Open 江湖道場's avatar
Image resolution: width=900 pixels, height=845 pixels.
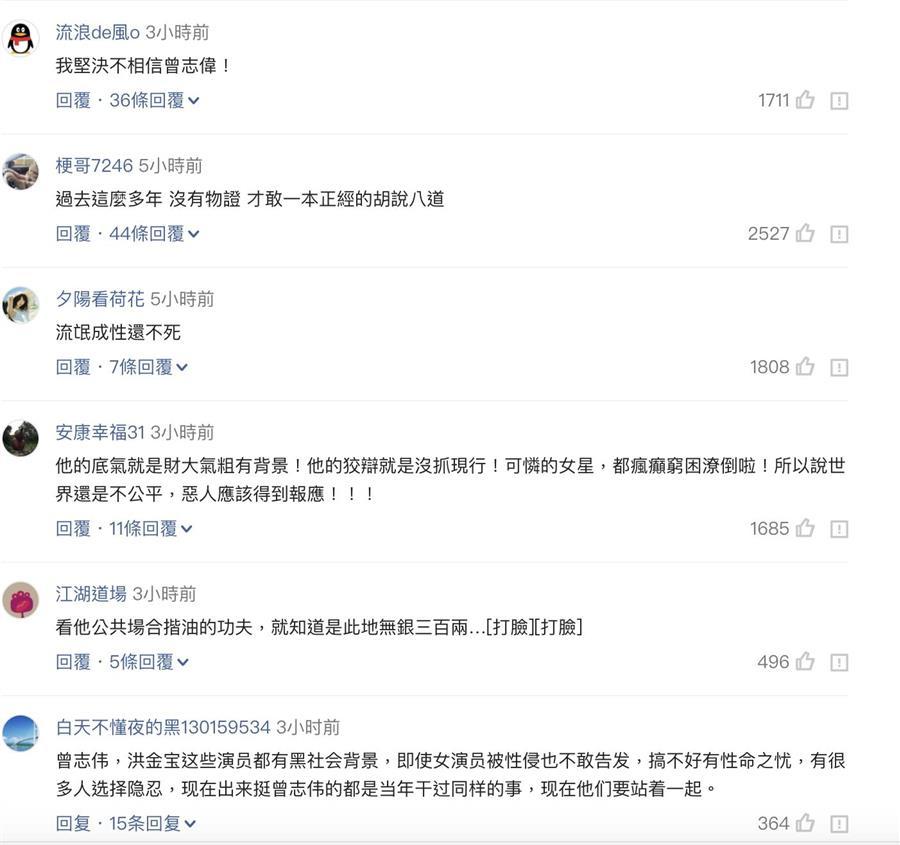pos(21,600)
